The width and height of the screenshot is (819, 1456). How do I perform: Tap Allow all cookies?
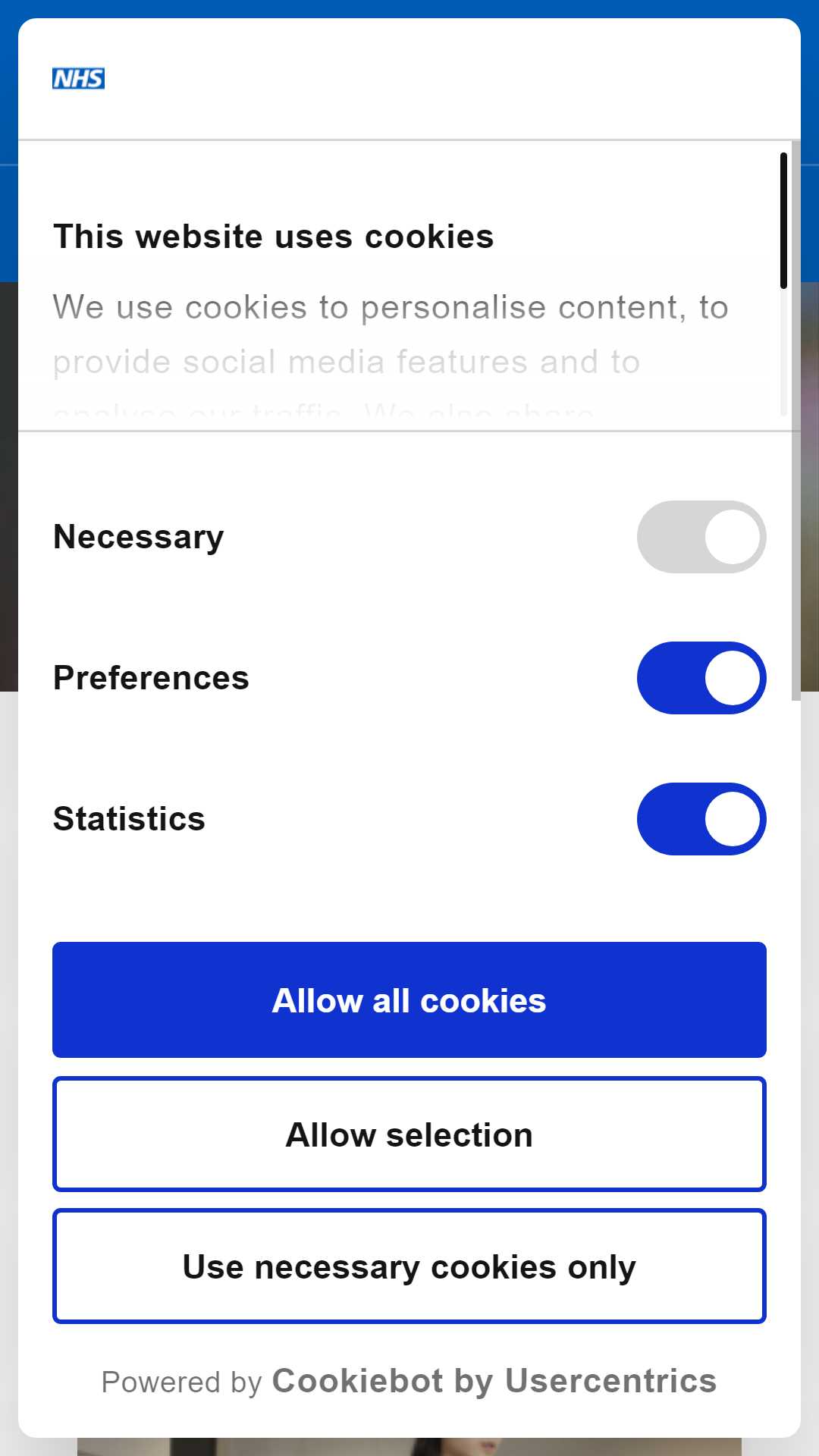click(409, 1000)
